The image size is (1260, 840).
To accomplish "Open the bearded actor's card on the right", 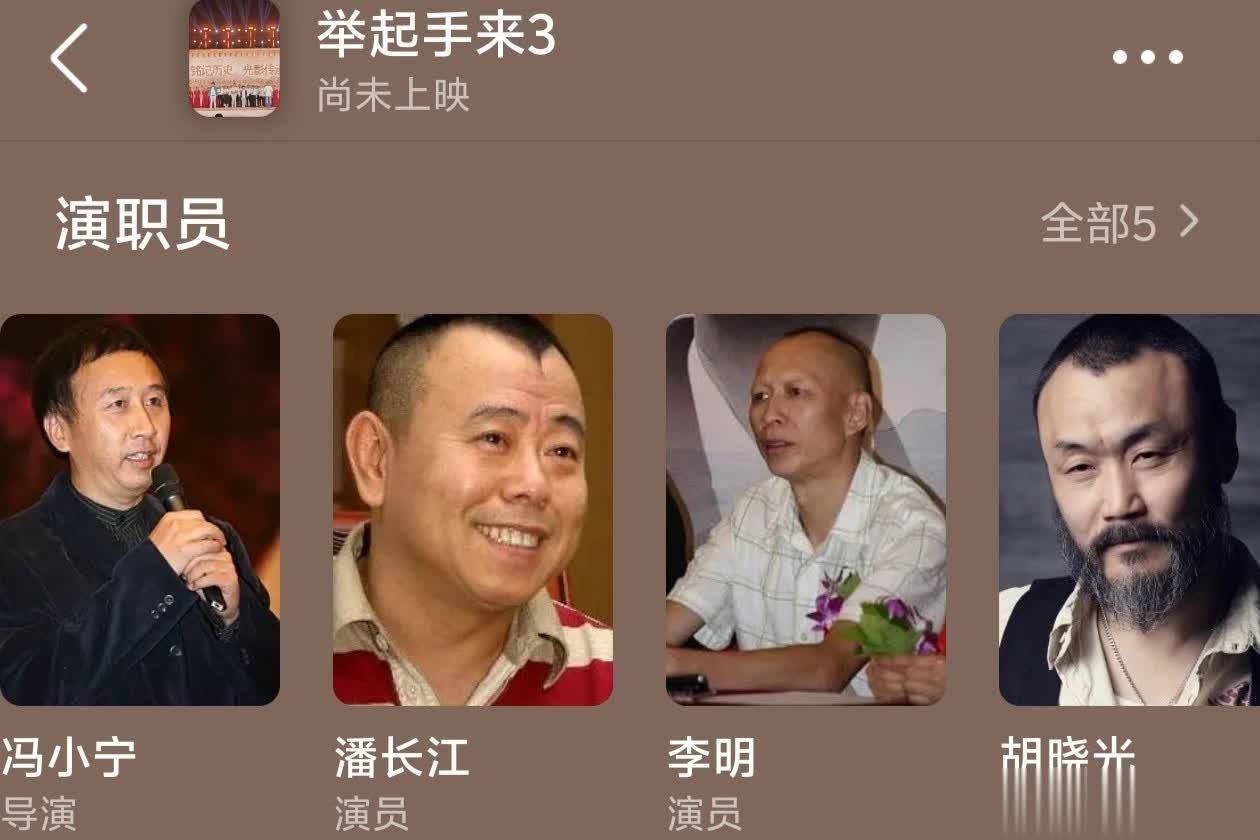I will (1130, 510).
